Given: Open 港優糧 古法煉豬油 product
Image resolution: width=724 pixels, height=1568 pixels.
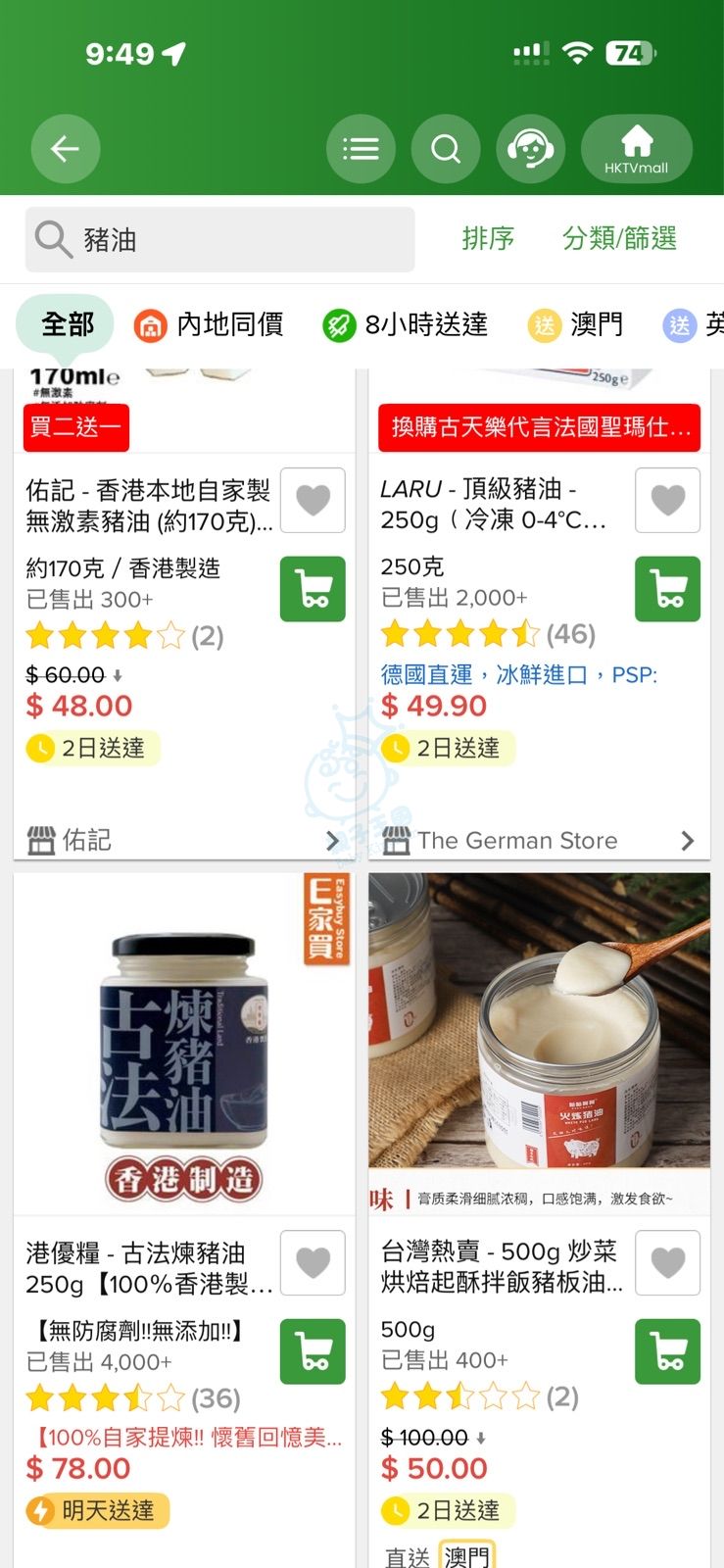Looking at the screenshot, I should 184,1044.
